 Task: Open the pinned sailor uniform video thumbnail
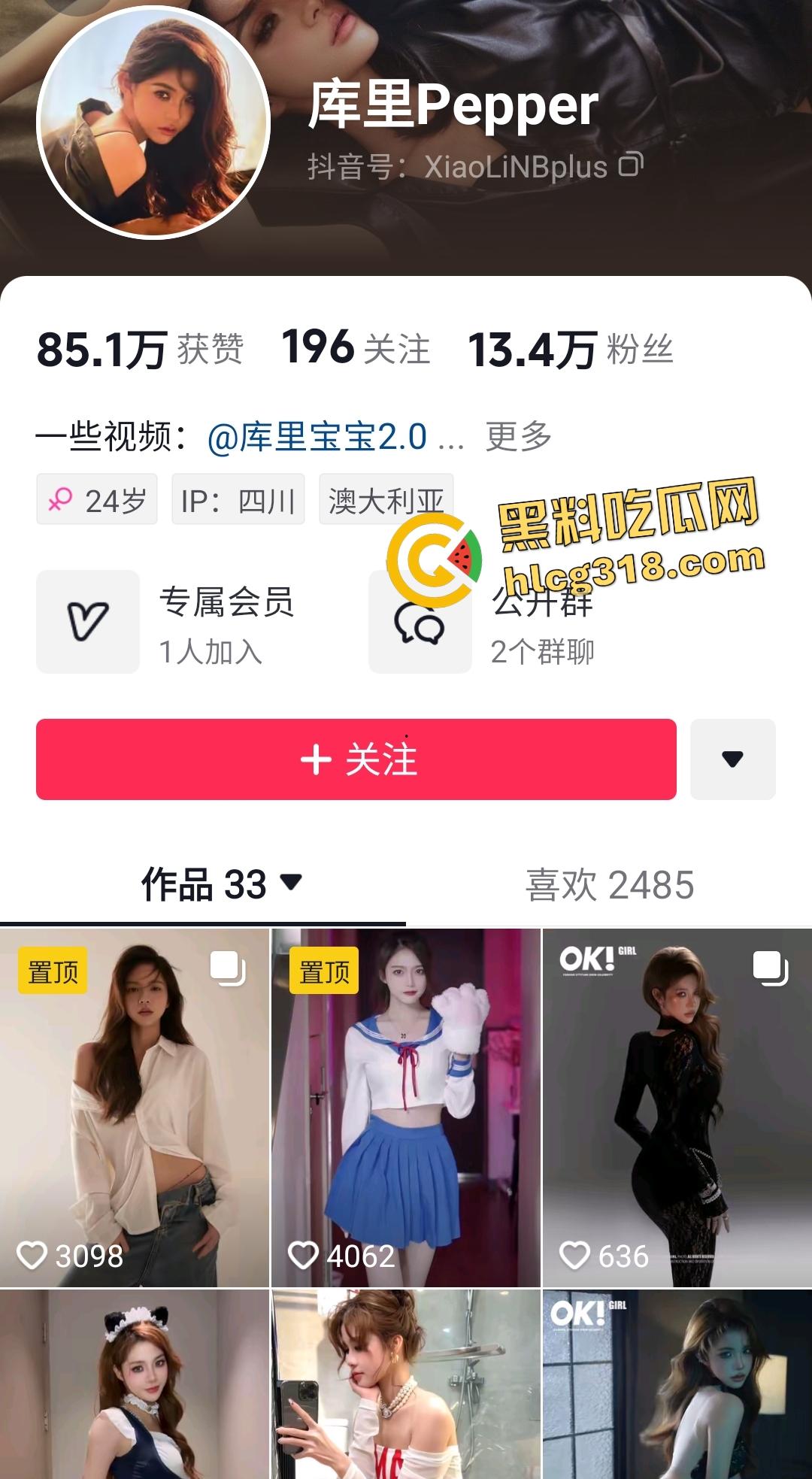406,1090
